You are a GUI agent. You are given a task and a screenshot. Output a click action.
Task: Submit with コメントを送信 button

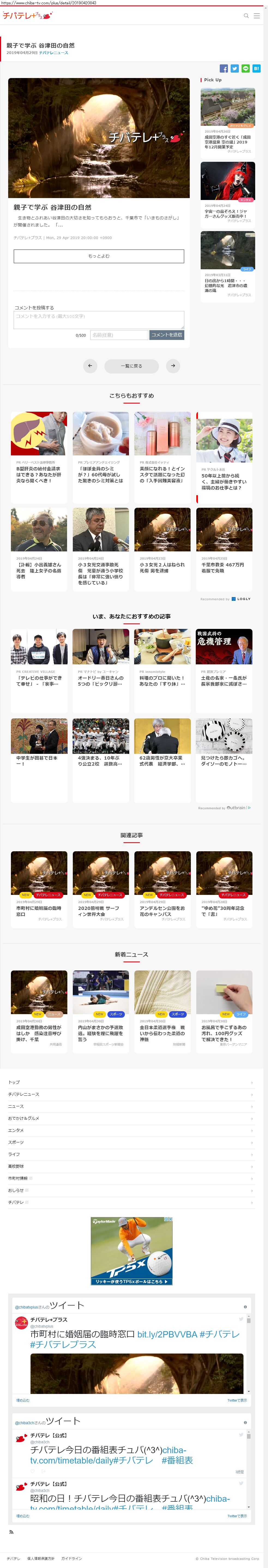[x=167, y=335]
